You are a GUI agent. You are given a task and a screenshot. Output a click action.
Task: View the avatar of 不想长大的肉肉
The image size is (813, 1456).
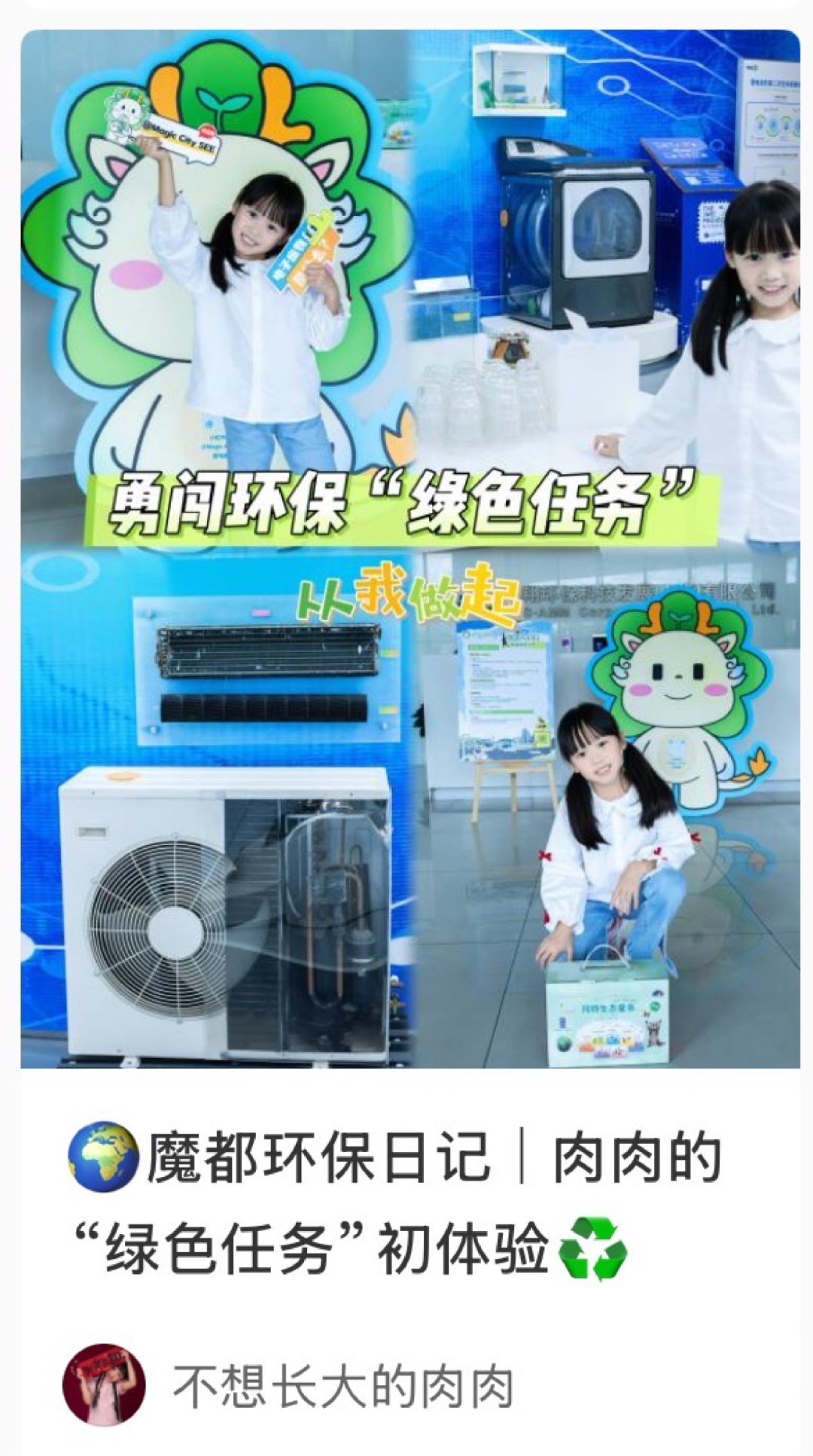103,1385
